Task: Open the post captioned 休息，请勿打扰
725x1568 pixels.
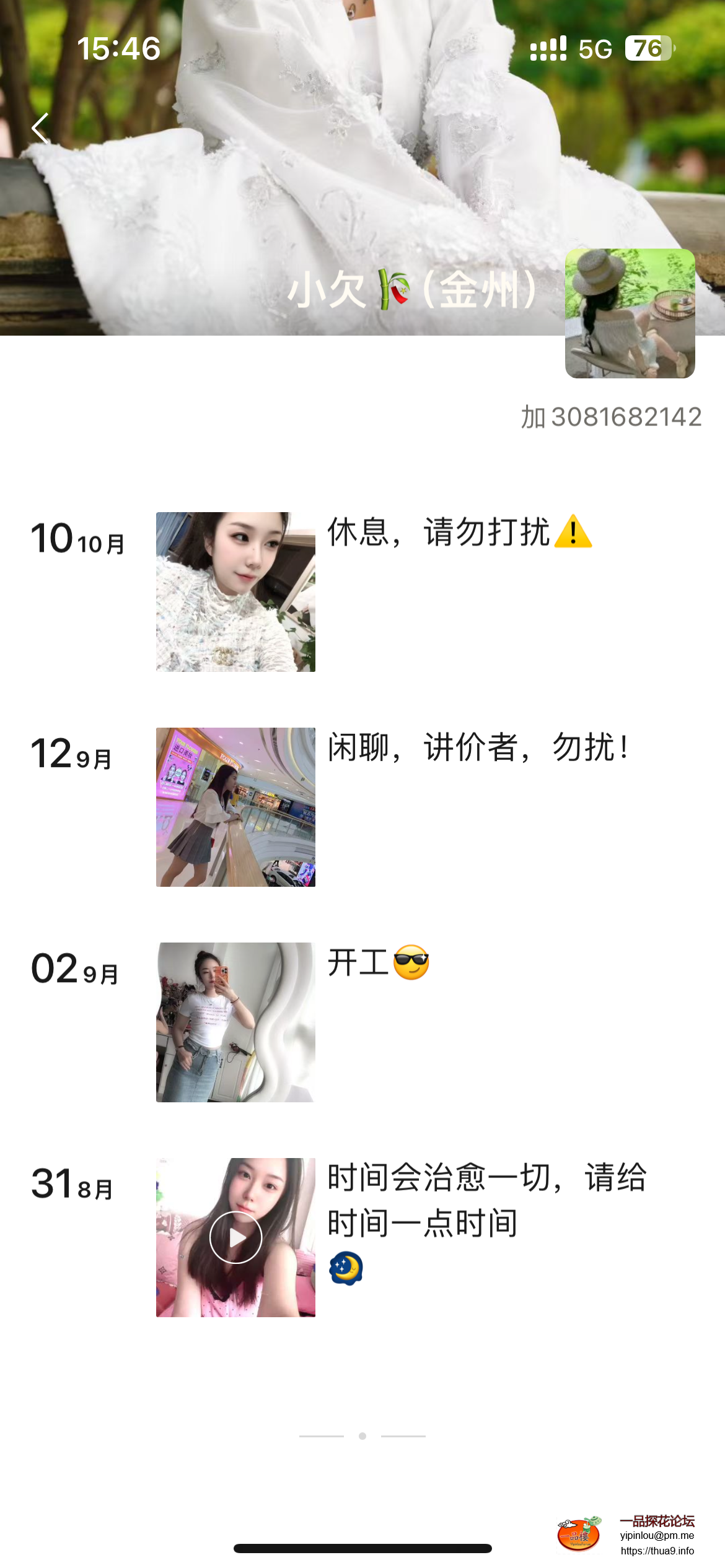Action: pos(459,533)
